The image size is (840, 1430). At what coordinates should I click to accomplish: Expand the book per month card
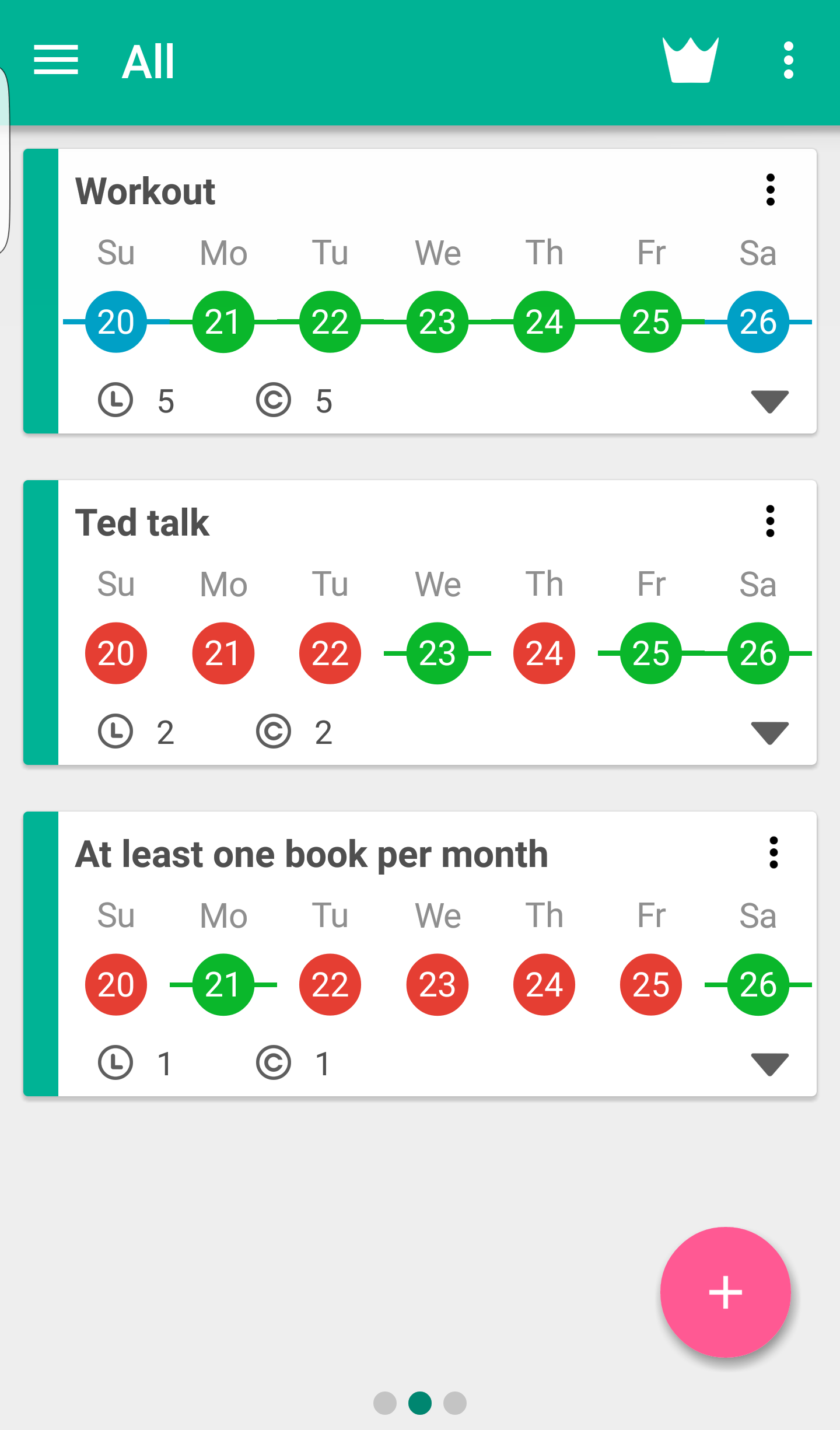click(x=769, y=1064)
